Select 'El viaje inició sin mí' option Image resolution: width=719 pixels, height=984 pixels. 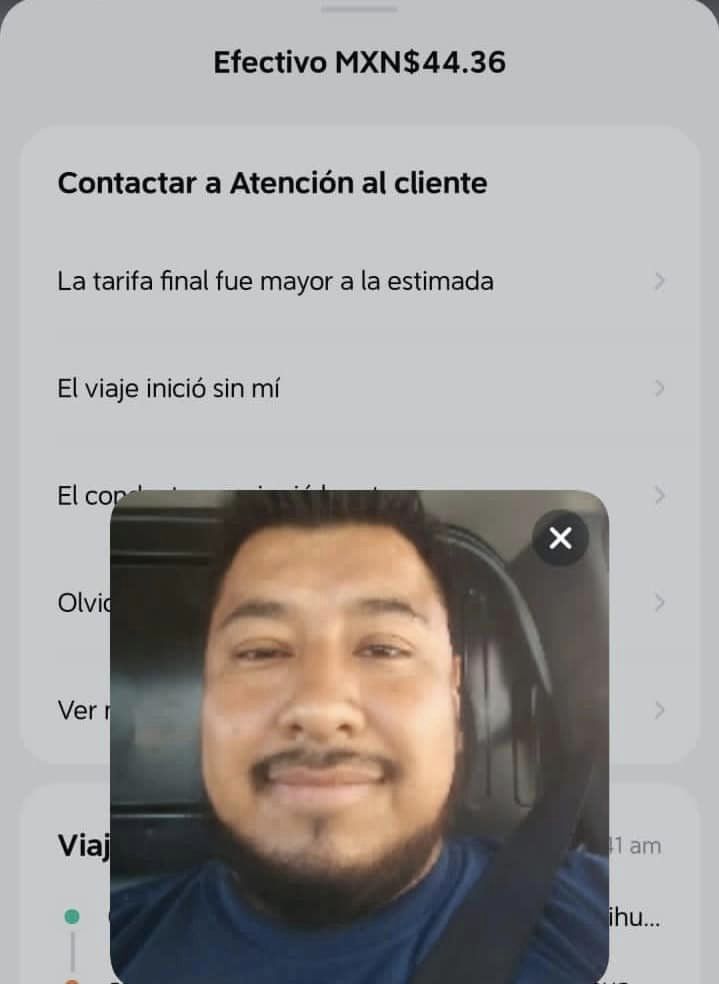(169, 388)
